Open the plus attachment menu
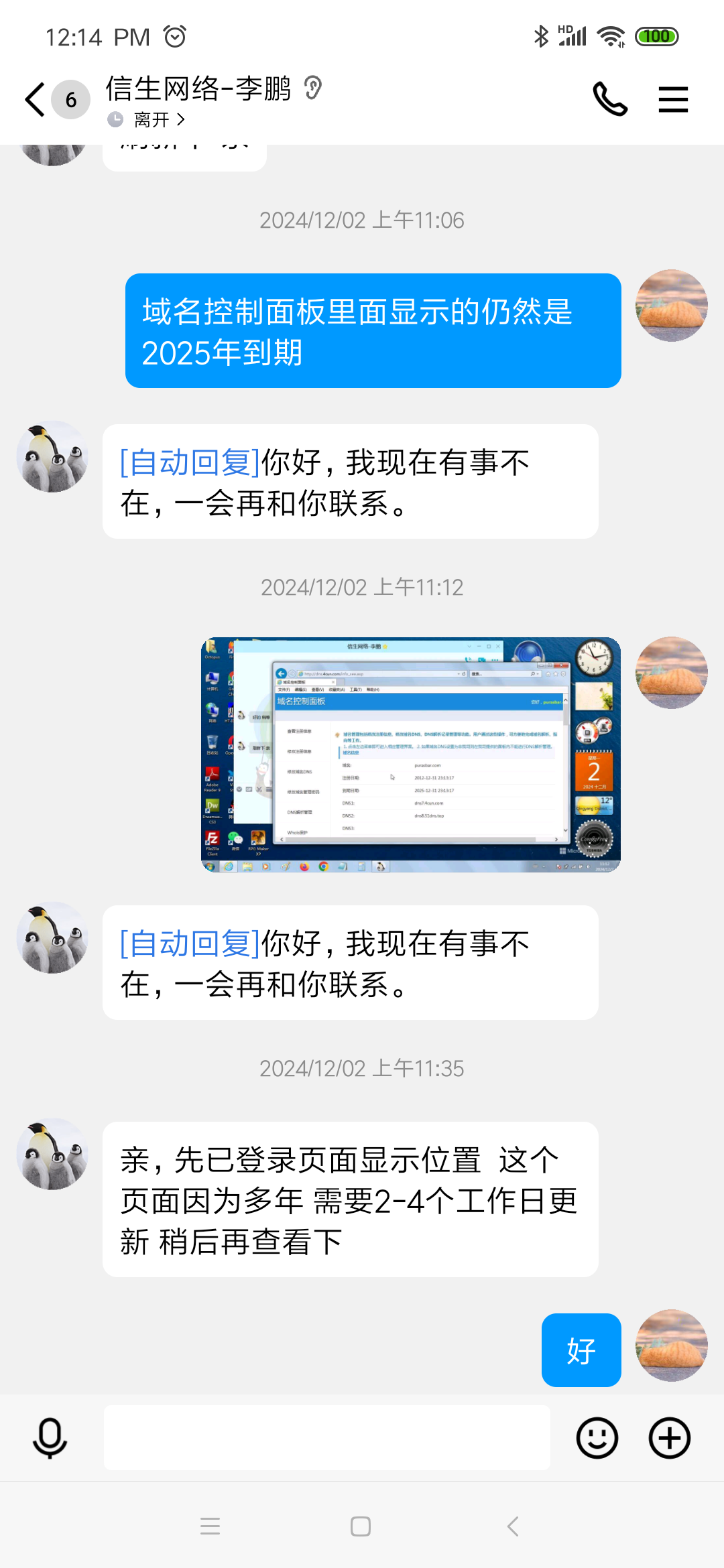This screenshot has height=1568, width=724. pyautogui.click(x=669, y=1438)
